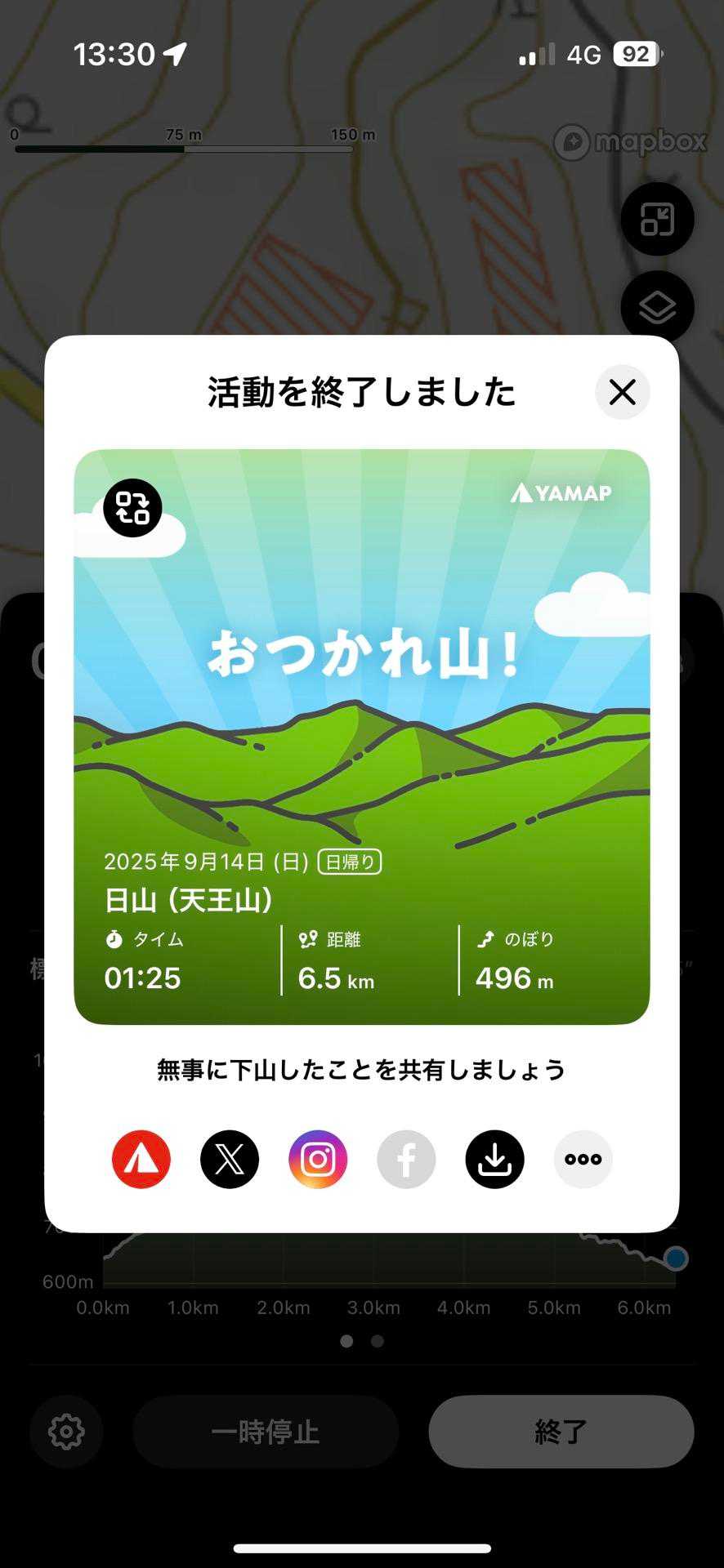Tap the map view toggle icon
This screenshot has width=724, height=1568.
[657, 220]
